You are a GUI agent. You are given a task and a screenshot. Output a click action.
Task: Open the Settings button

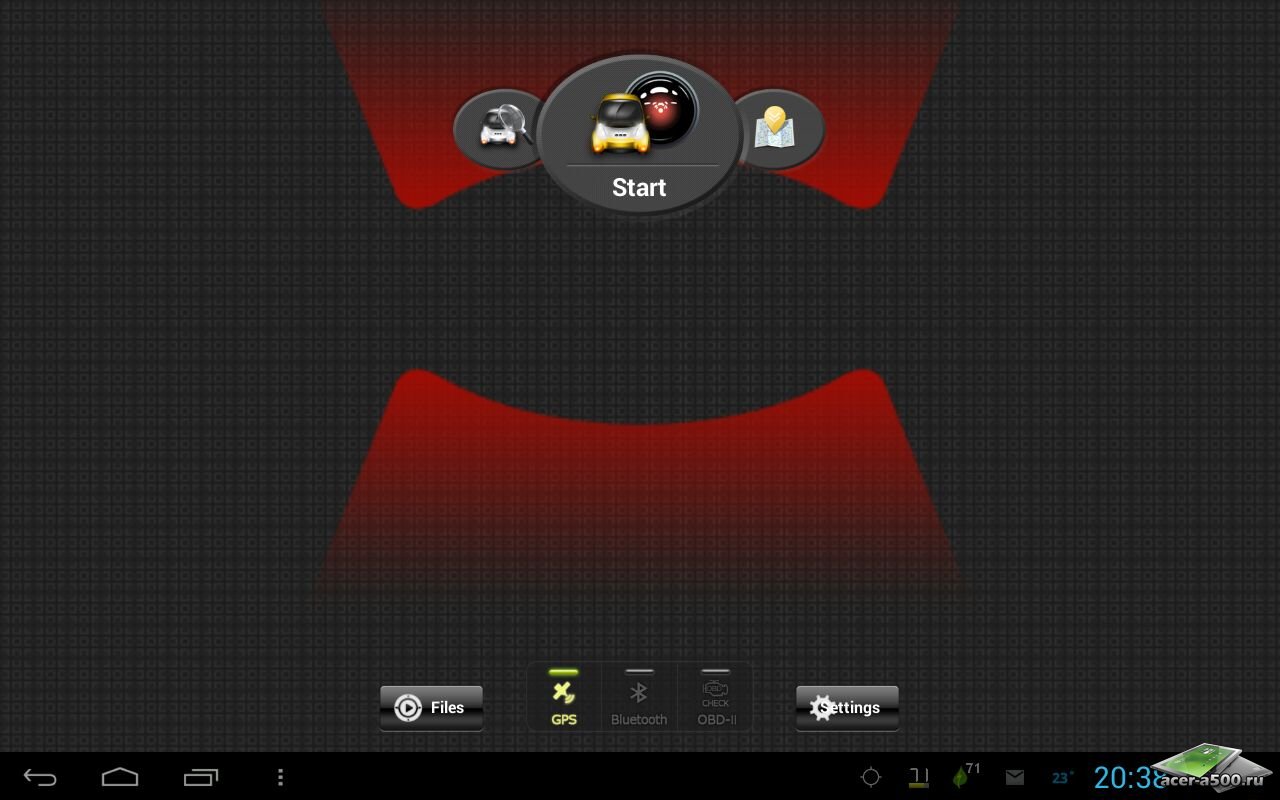[x=847, y=708]
